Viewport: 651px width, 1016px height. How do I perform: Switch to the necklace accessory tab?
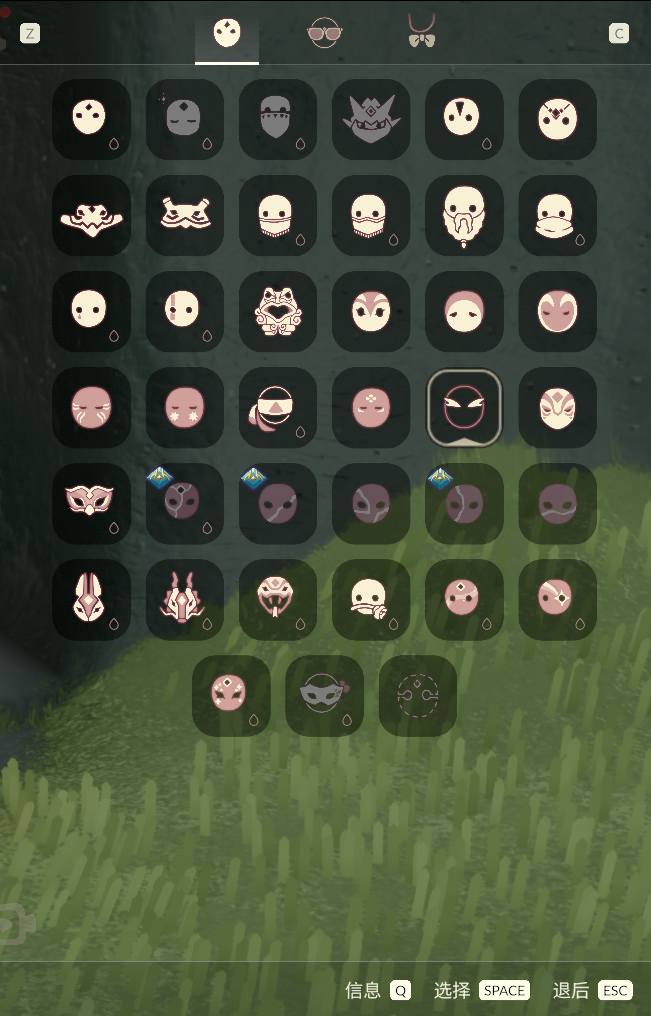click(421, 32)
